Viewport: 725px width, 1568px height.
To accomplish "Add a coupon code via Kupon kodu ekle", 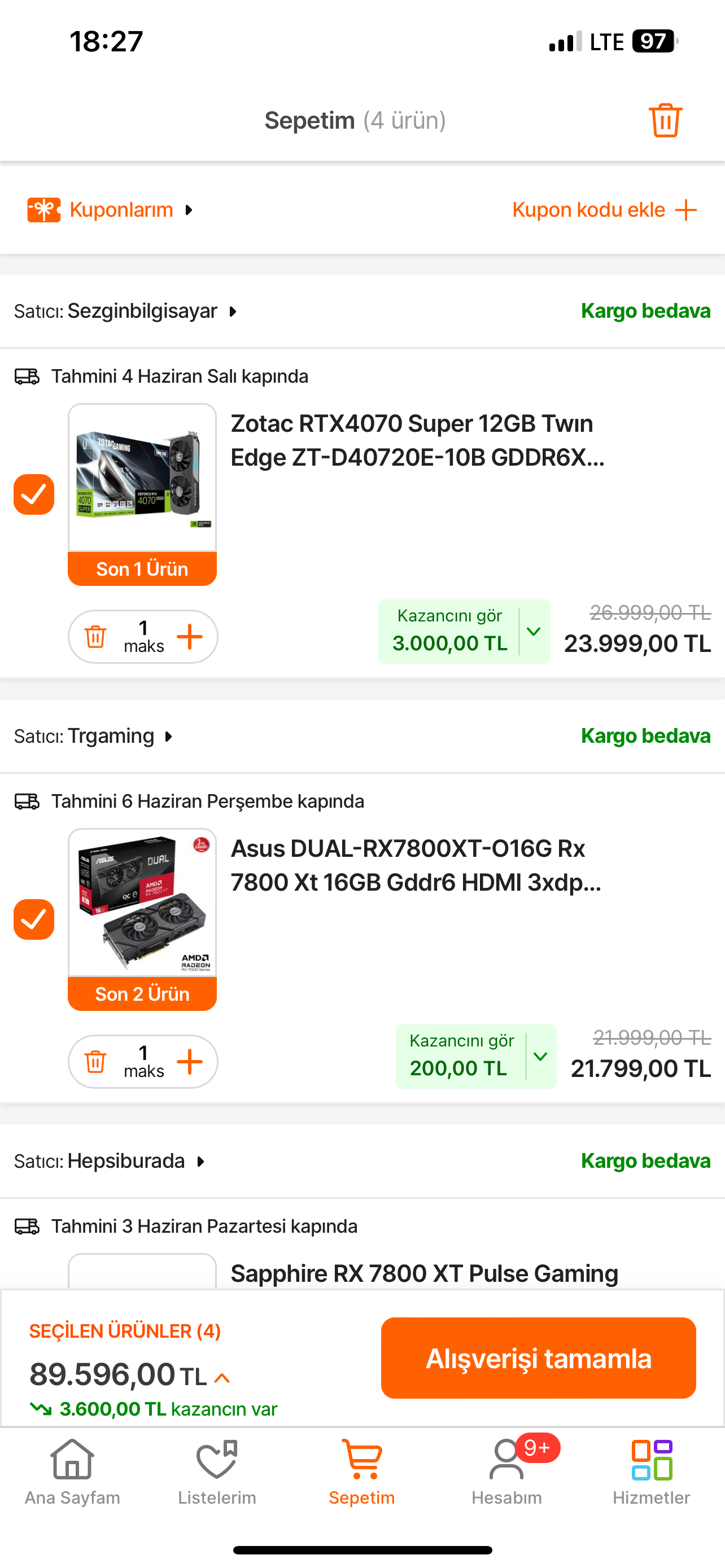I will click(604, 210).
